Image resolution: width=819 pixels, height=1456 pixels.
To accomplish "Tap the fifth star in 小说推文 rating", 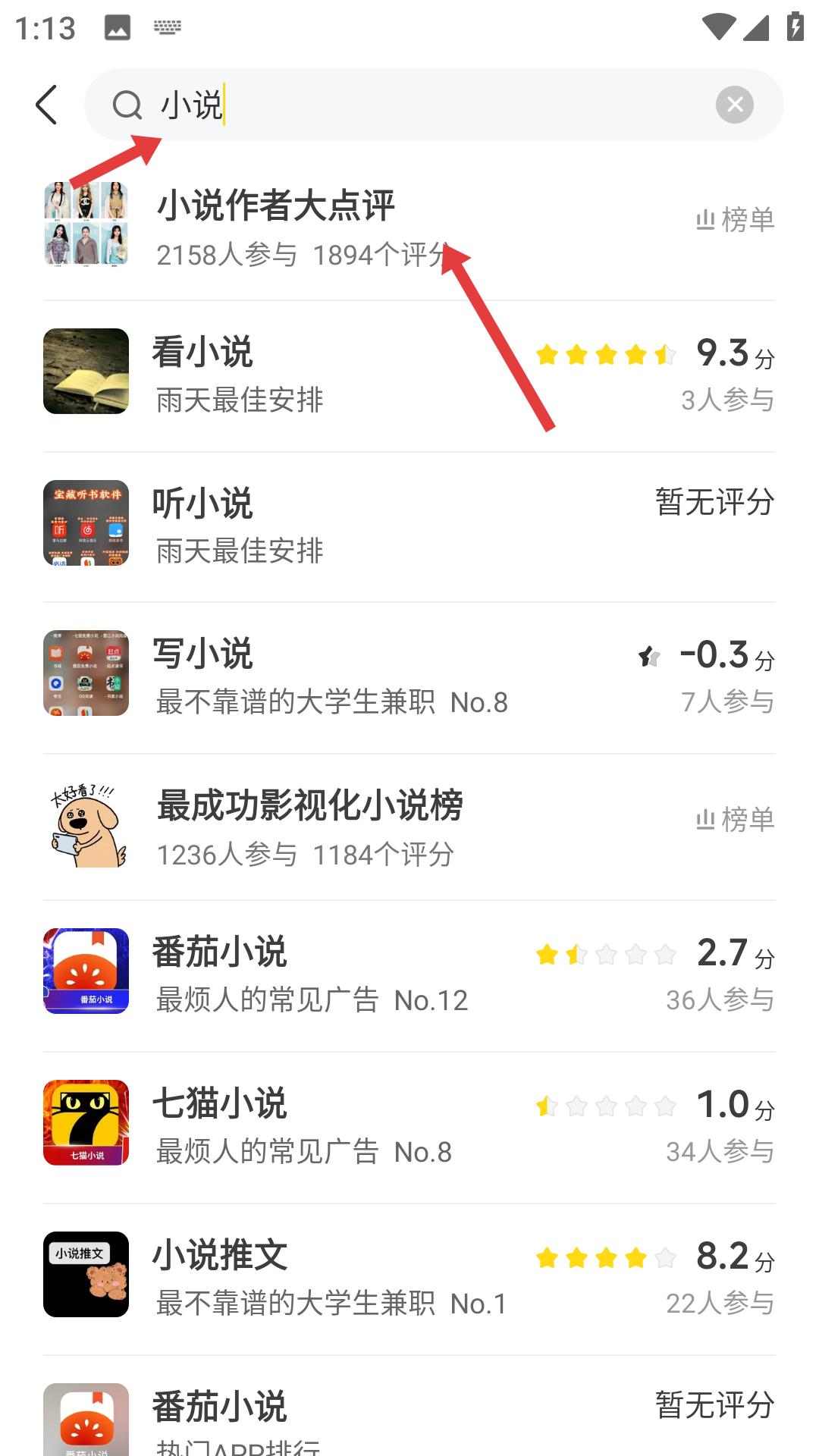I will [x=666, y=1255].
